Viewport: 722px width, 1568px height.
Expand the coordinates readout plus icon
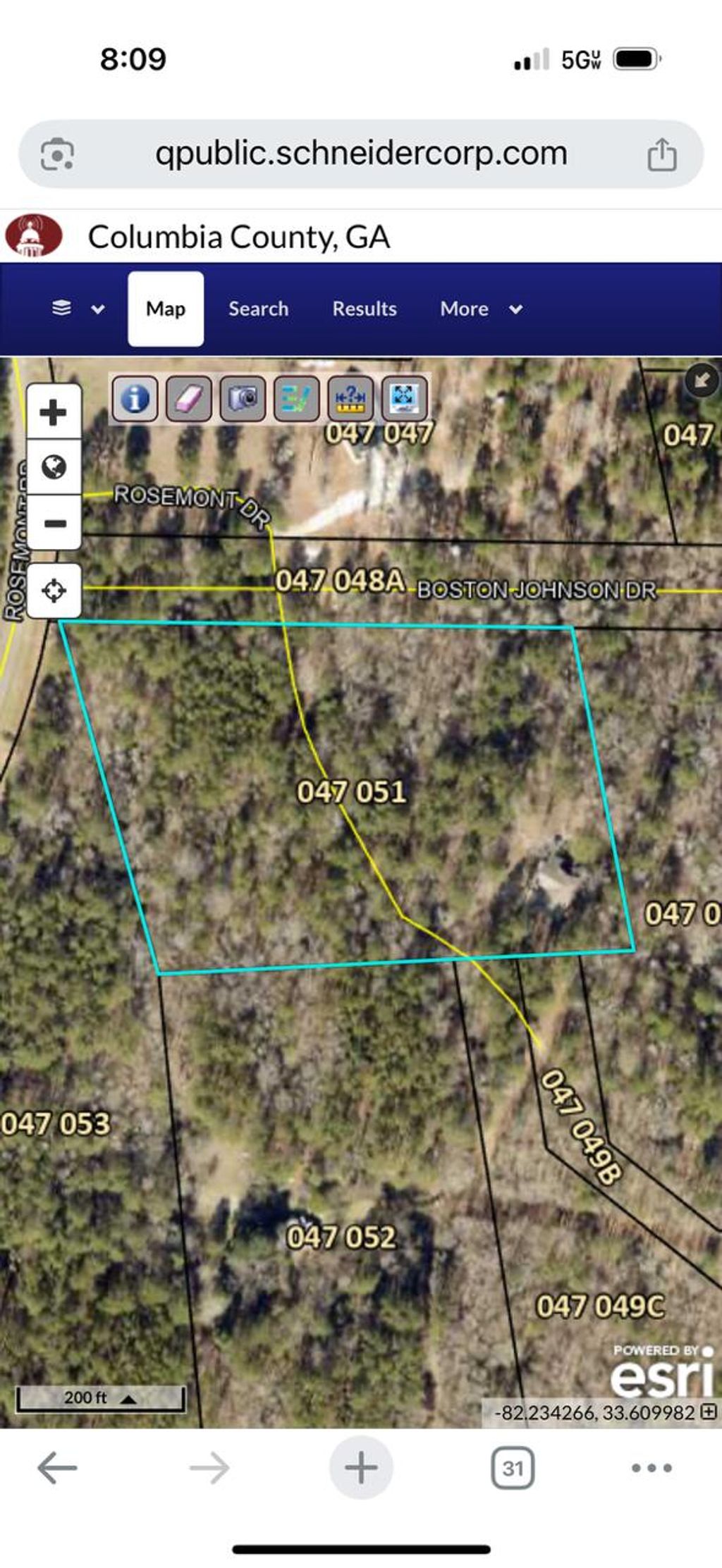click(709, 1412)
